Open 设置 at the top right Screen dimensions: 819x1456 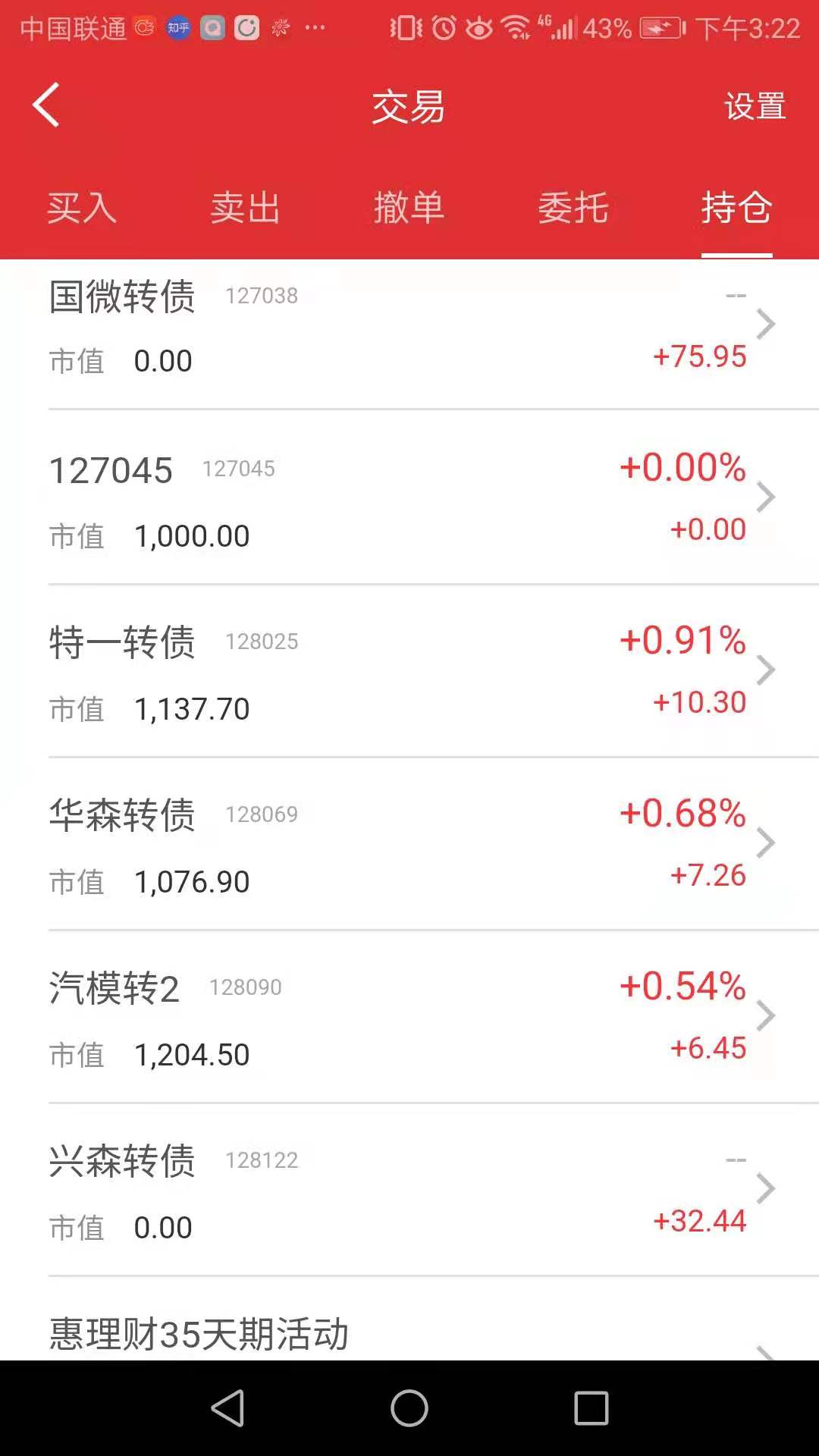[x=755, y=108]
